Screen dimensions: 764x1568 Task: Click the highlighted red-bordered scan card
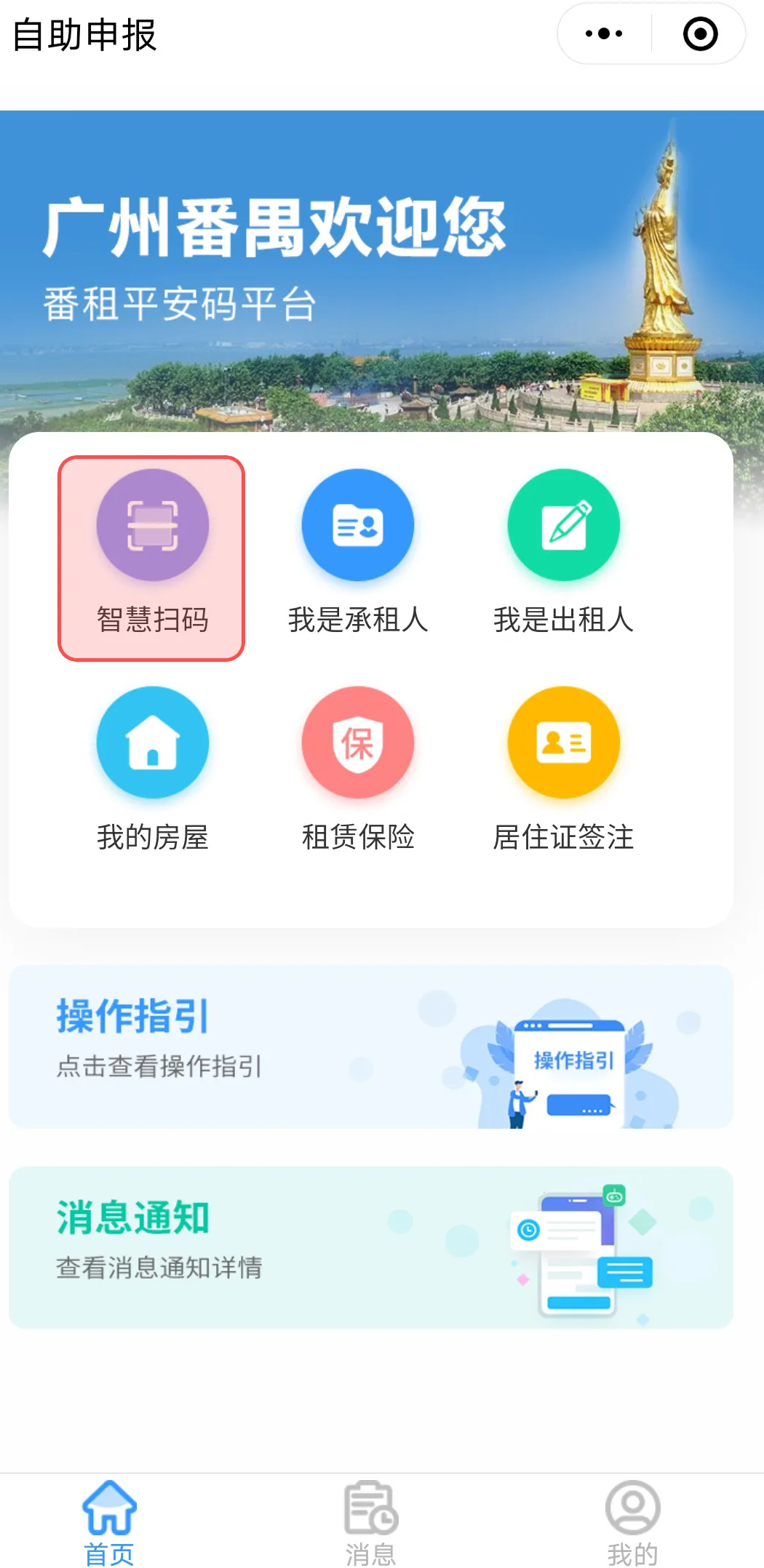(151, 556)
